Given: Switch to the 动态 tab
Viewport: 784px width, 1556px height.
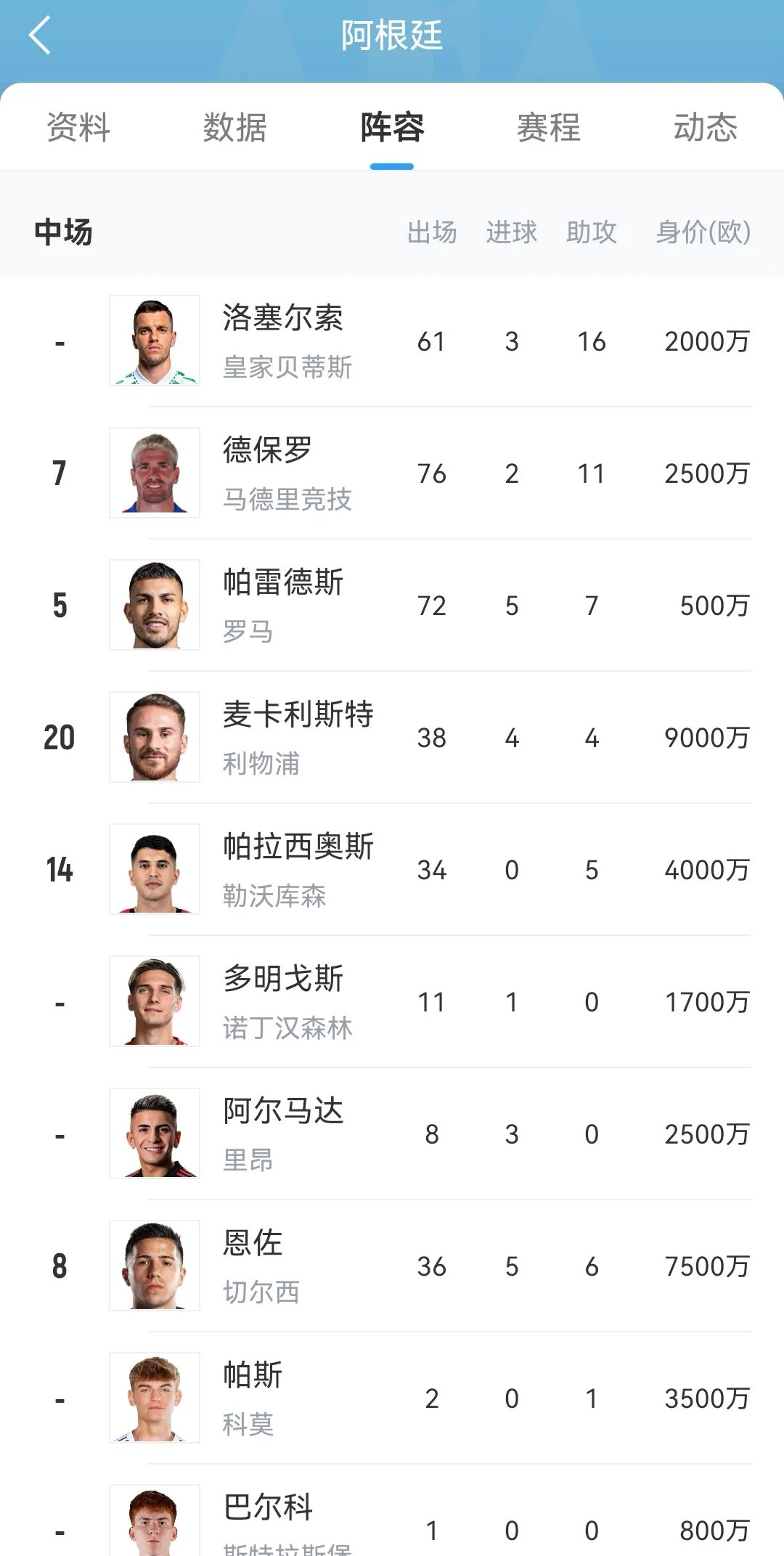Looking at the screenshot, I should [705, 127].
